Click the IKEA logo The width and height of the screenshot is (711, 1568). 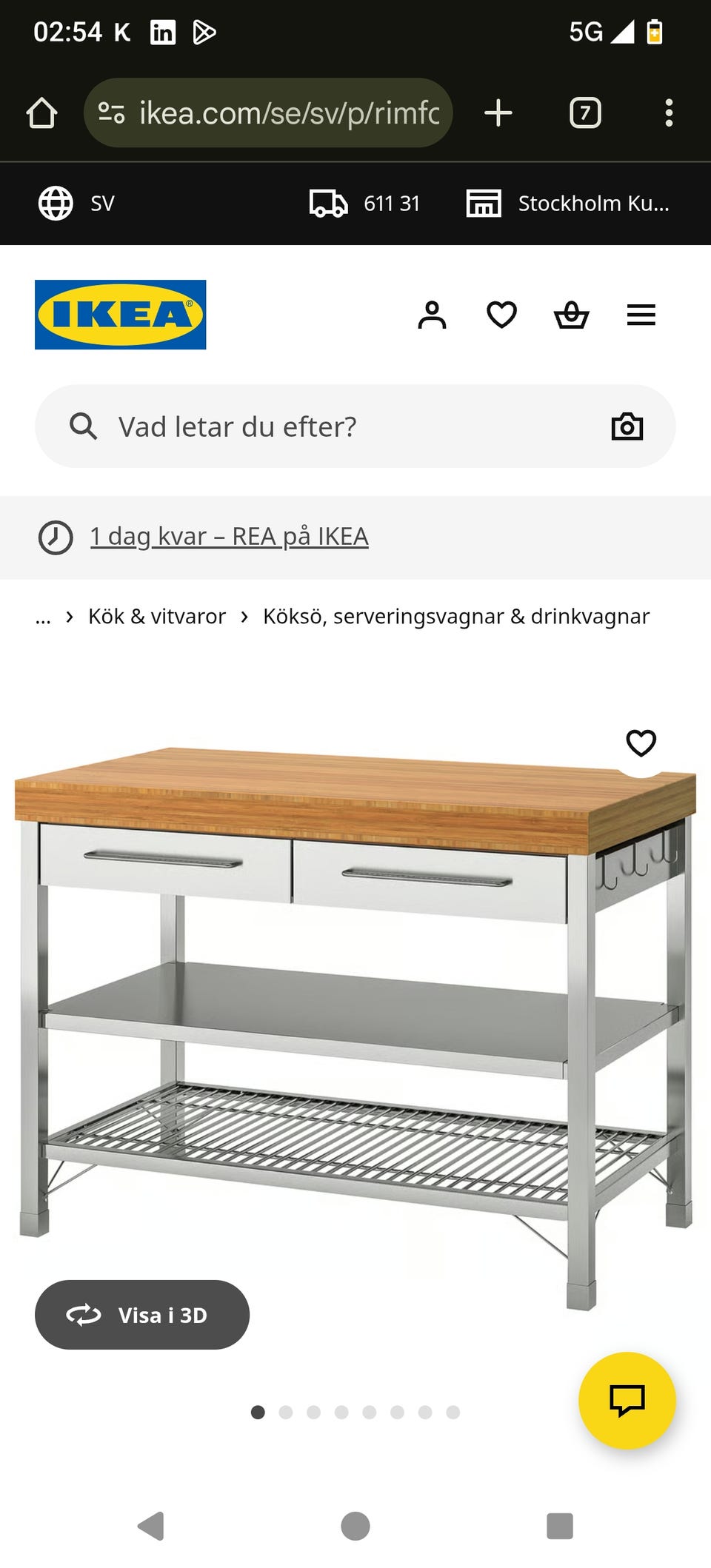pos(121,314)
